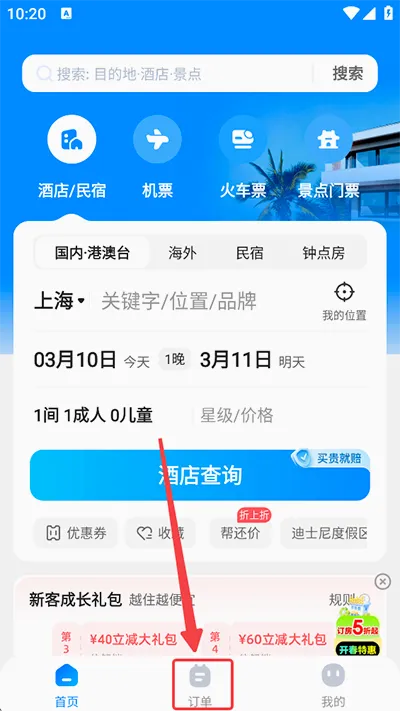400x711 pixels.
Task: Change the city from 上海
Action: [x=59, y=301]
